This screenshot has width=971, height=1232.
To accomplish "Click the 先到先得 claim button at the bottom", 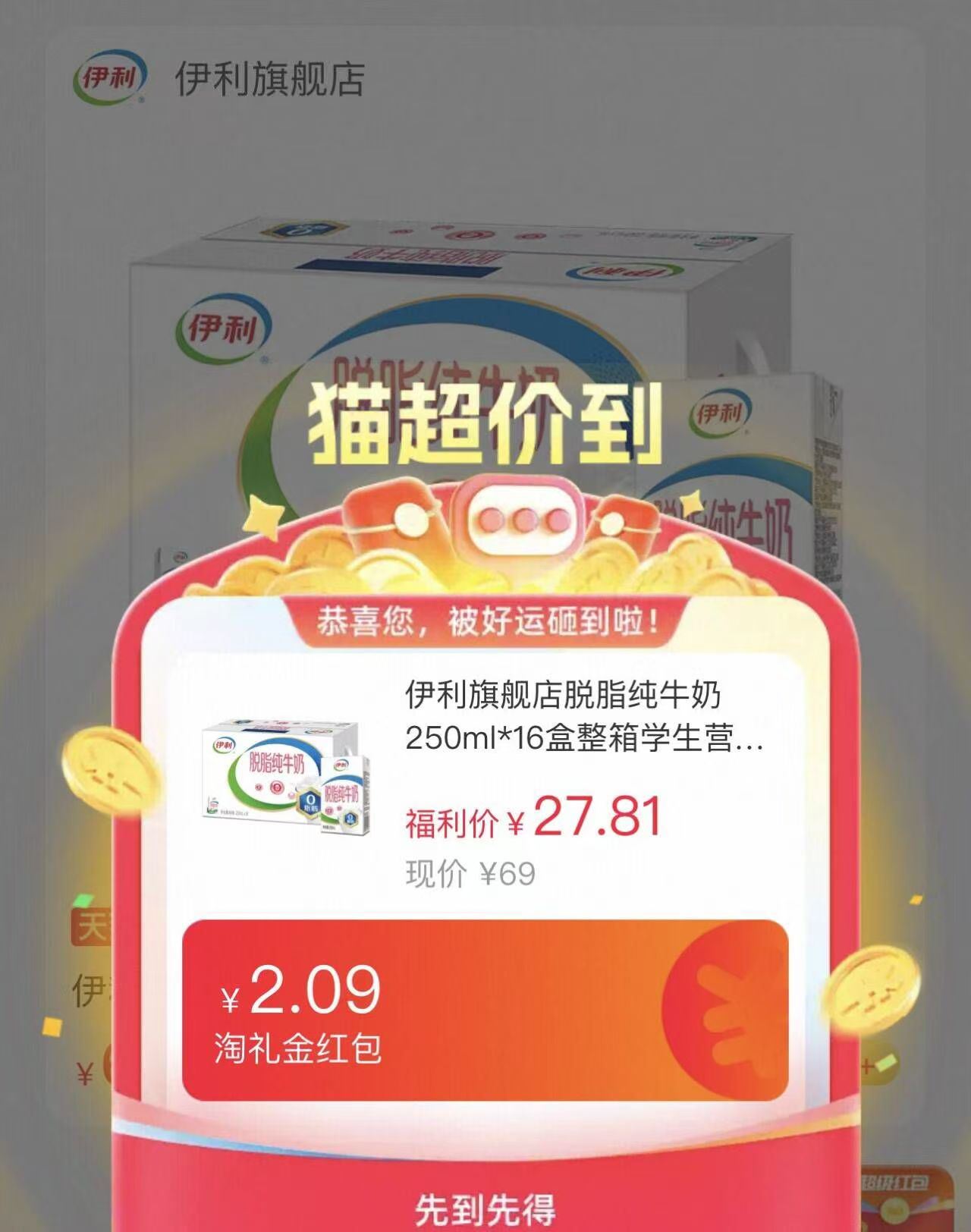I will coord(484,1206).
